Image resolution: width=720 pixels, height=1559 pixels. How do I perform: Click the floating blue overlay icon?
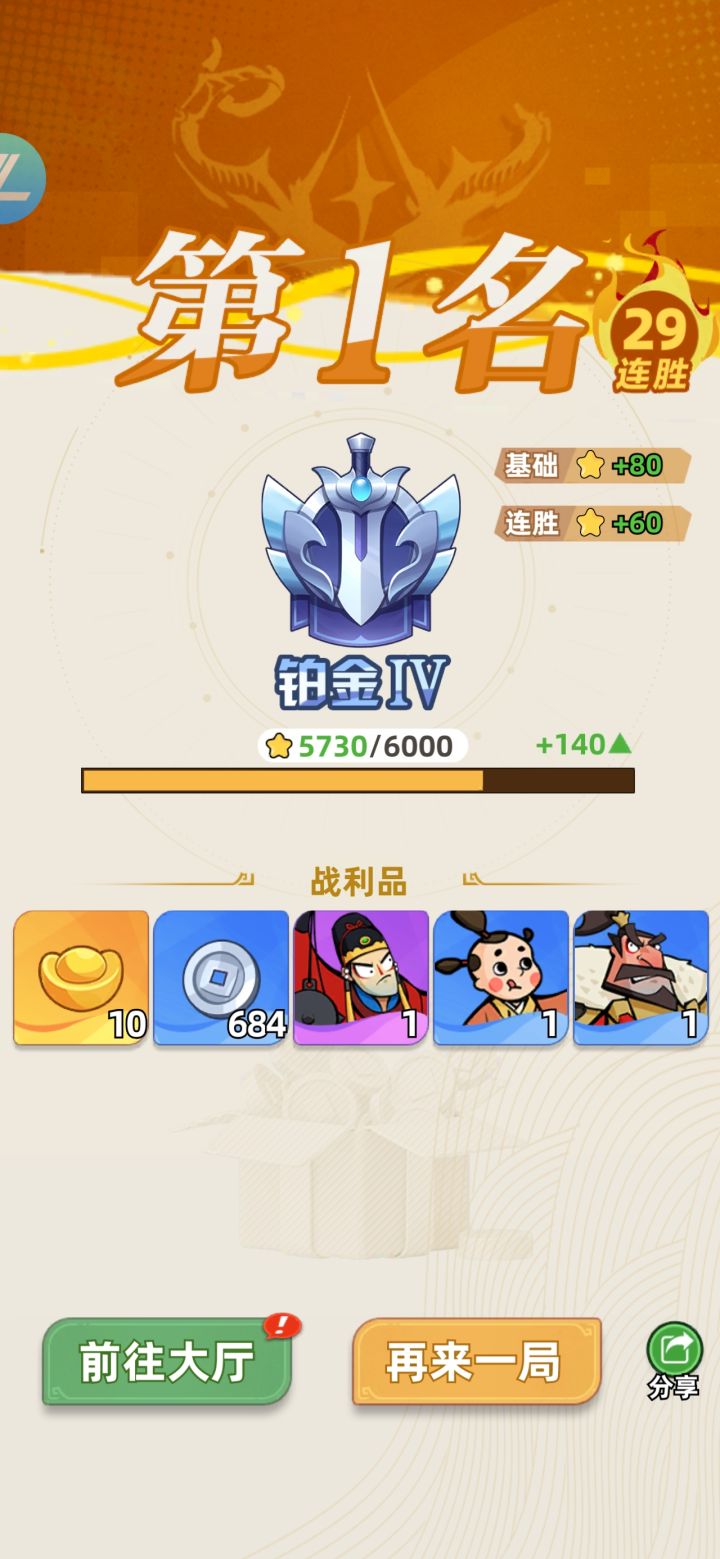click(14, 178)
